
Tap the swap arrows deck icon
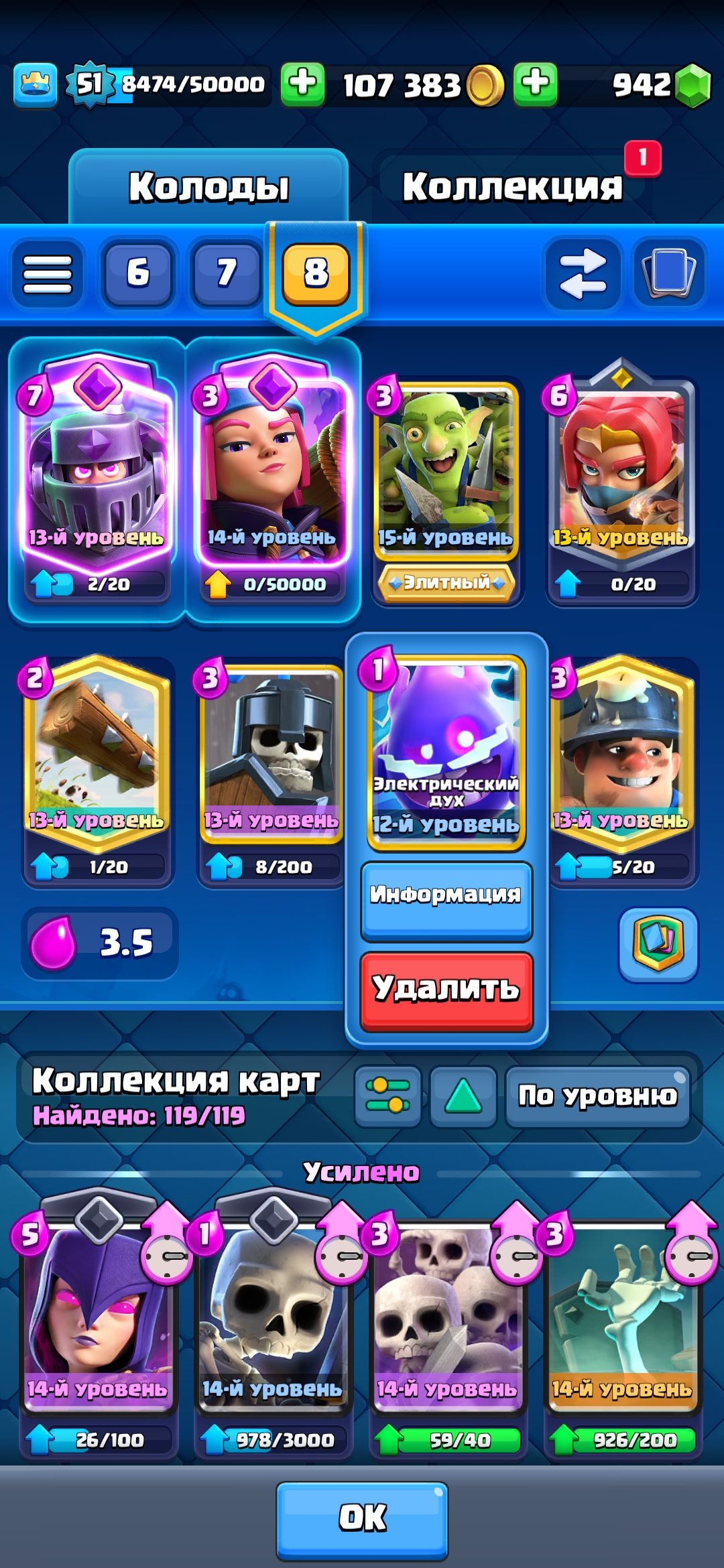583,274
